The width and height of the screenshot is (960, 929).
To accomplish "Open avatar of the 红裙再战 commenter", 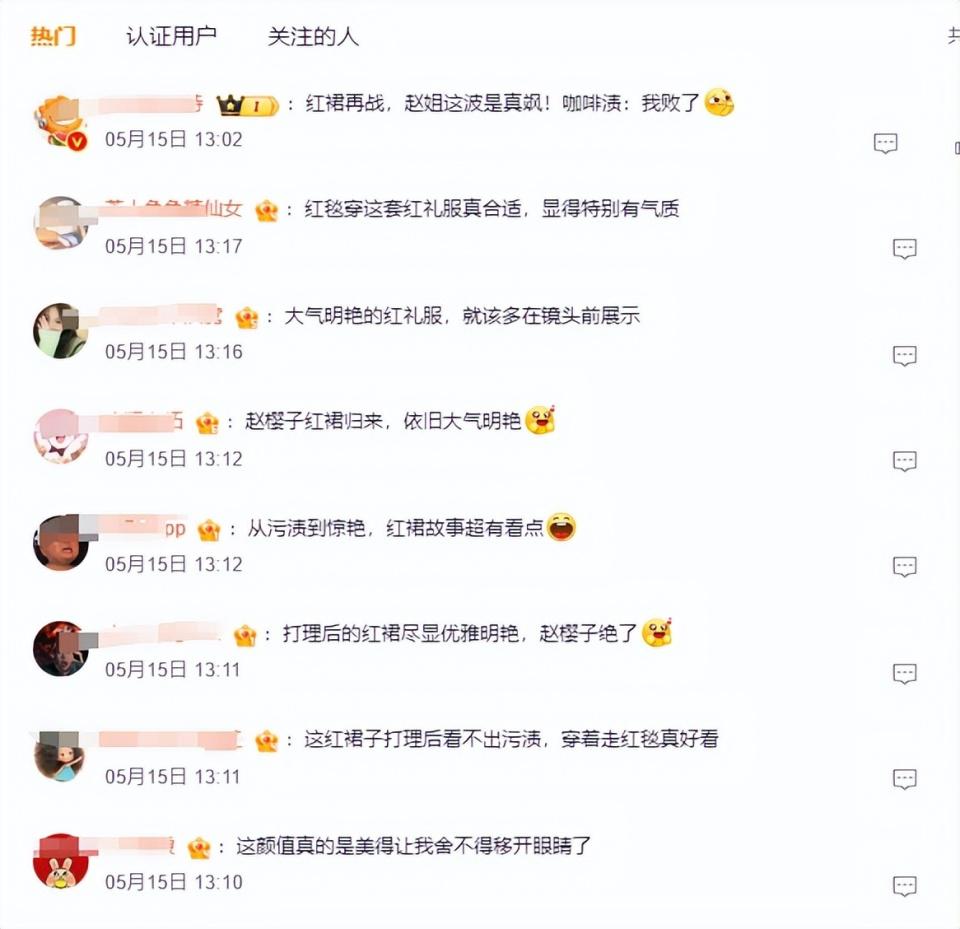I will point(61,121).
